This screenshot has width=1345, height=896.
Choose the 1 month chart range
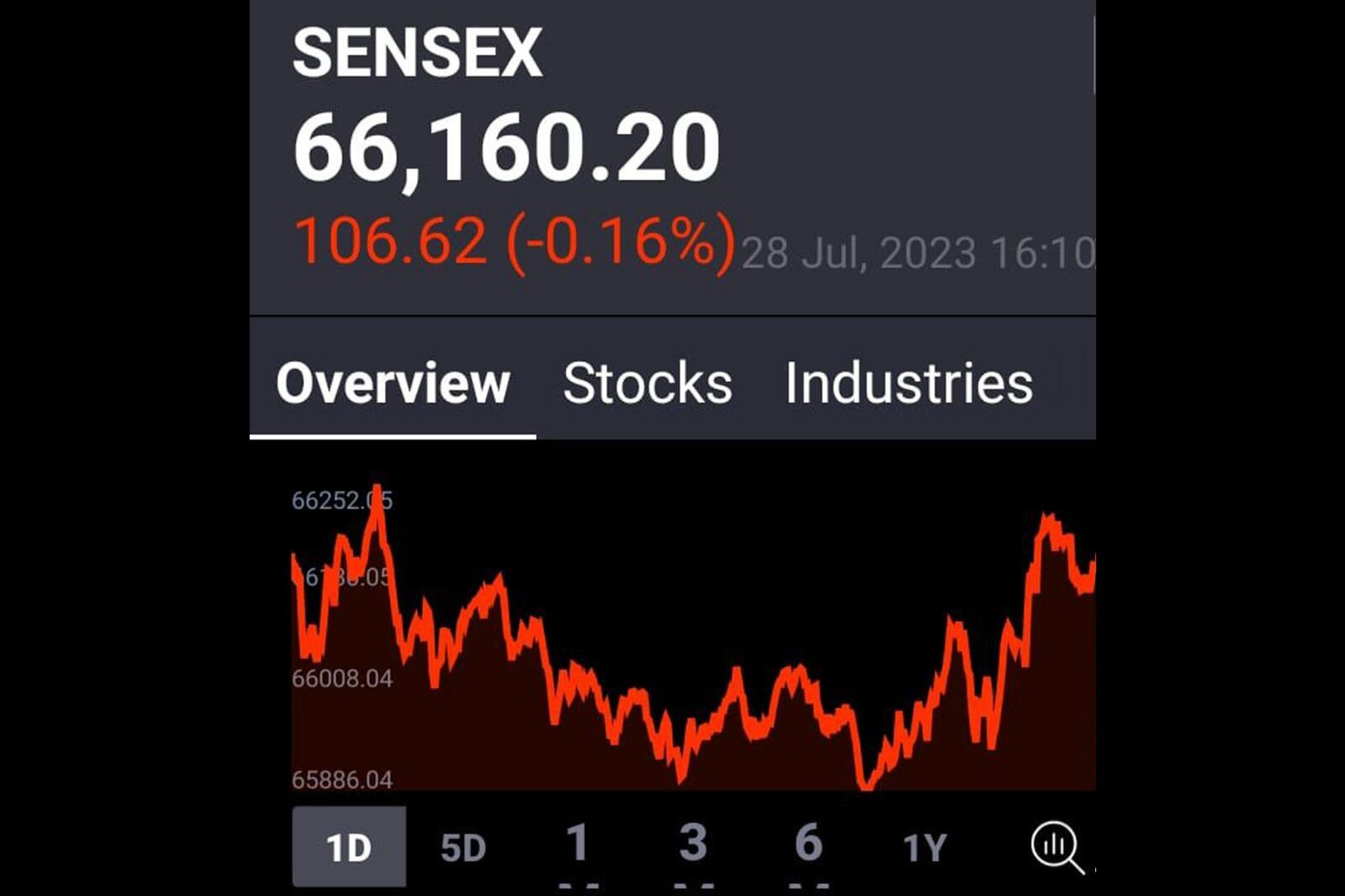point(578,847)
